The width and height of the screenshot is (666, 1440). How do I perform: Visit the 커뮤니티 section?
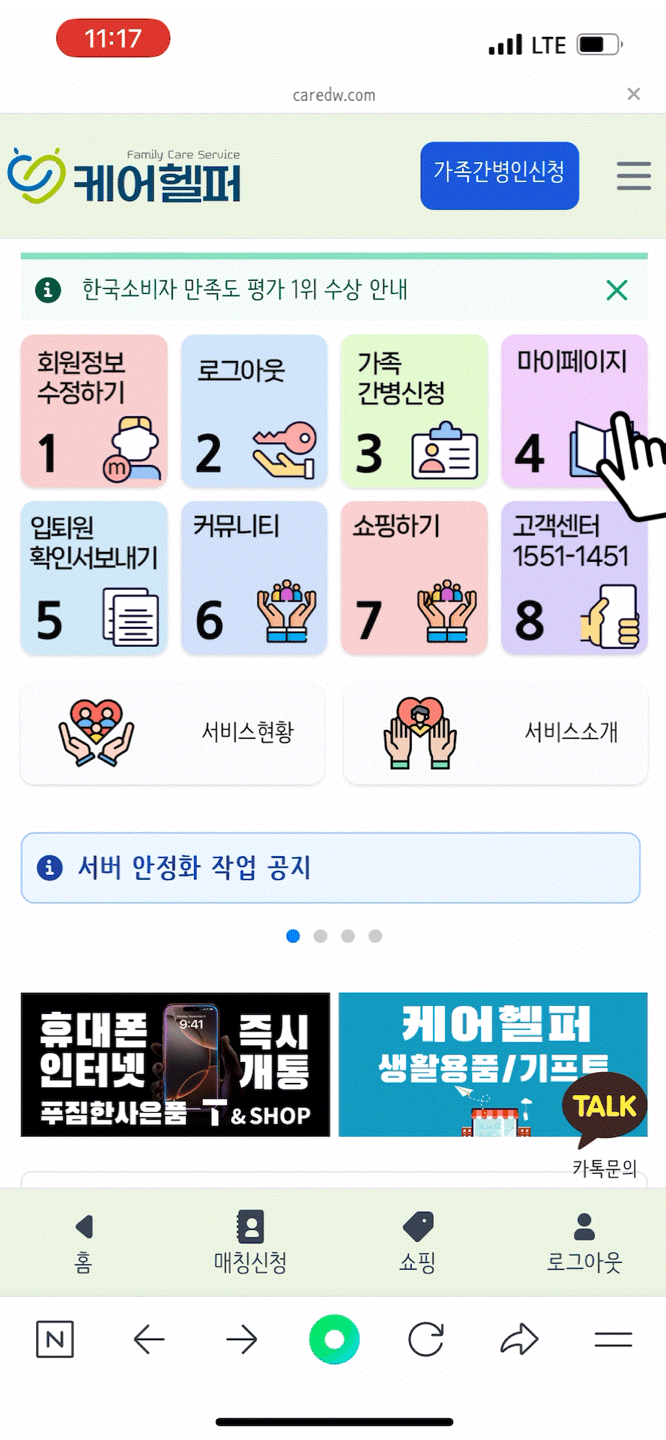pos(254,578)
